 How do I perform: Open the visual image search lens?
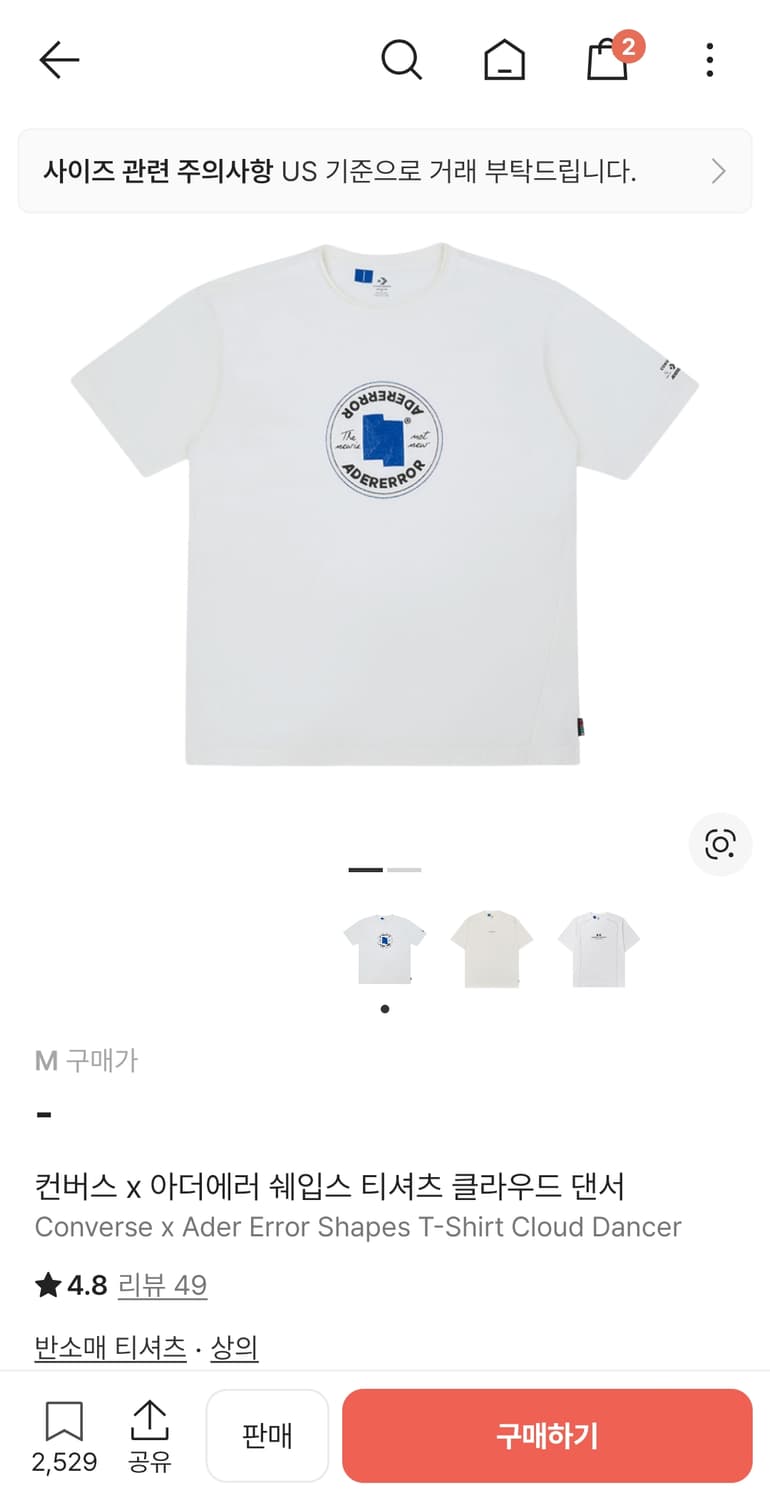720,844
